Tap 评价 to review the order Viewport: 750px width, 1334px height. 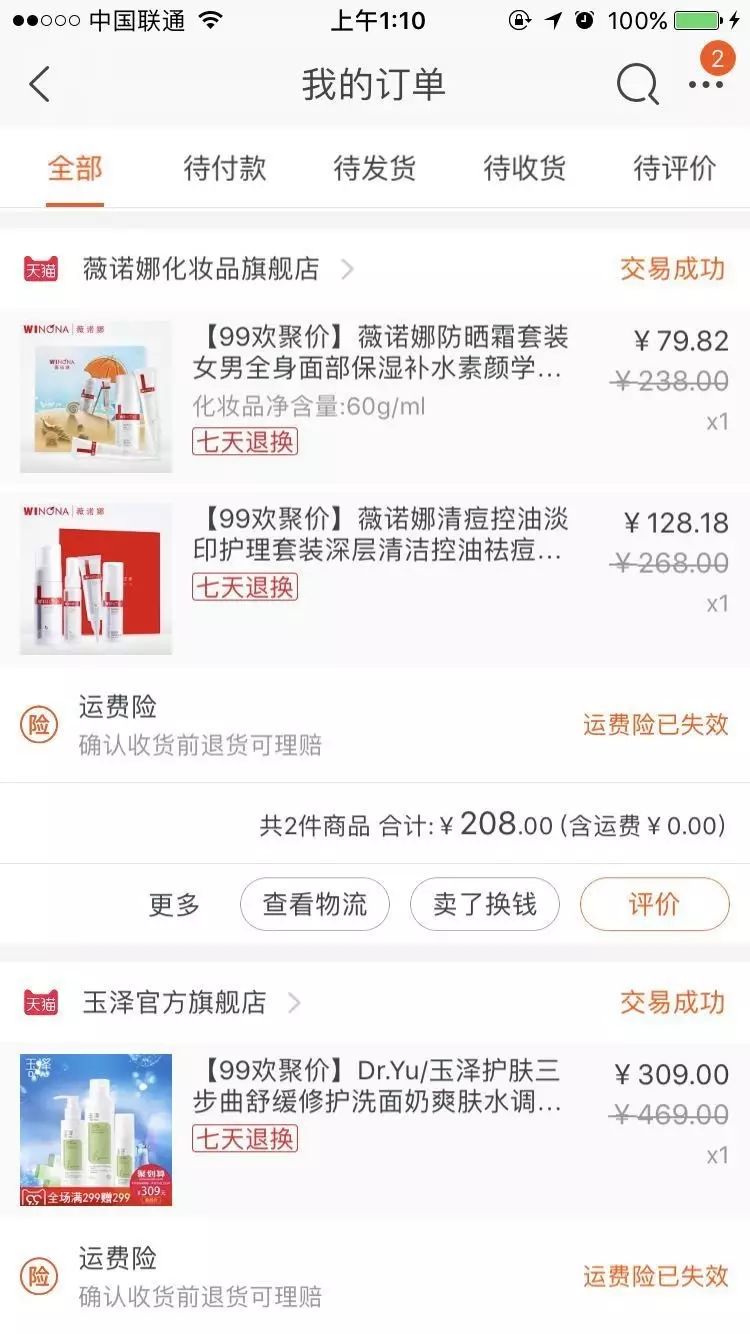pyautogui.click(x=654, y=905)
